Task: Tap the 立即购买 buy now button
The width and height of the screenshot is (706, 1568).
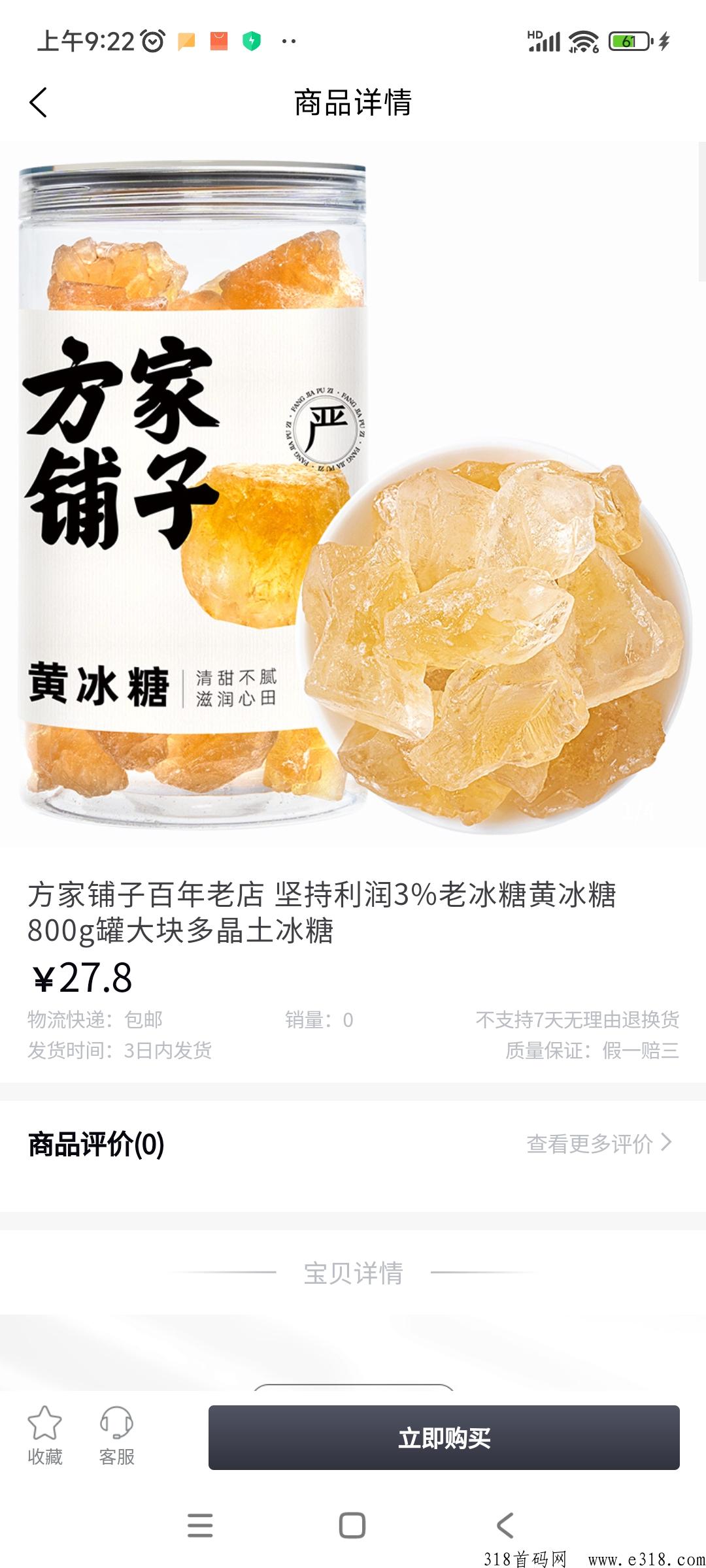Action: pyautogui.click(x=444, y=1437)
